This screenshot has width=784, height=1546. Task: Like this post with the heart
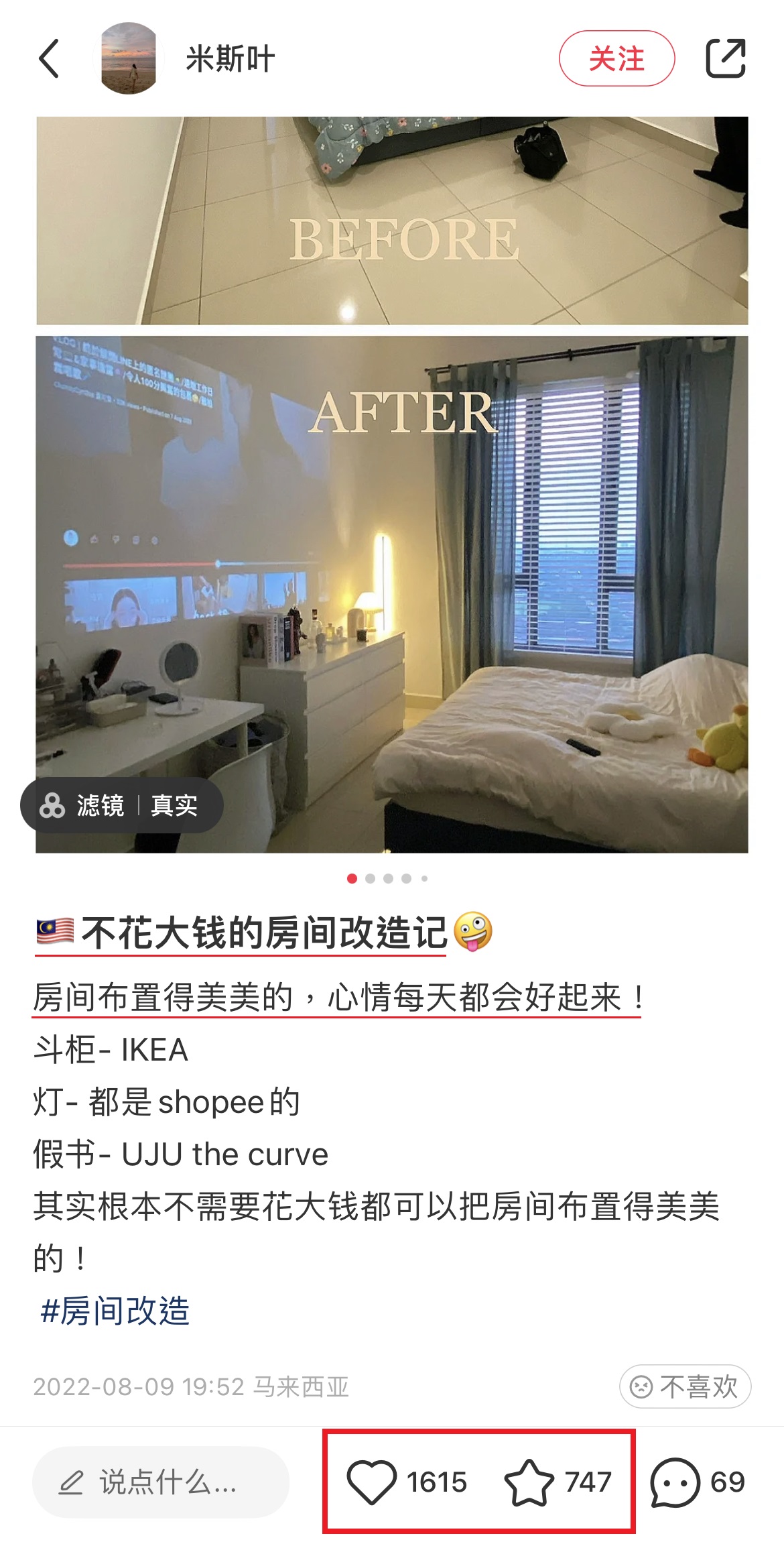(x=372, y=1482)
